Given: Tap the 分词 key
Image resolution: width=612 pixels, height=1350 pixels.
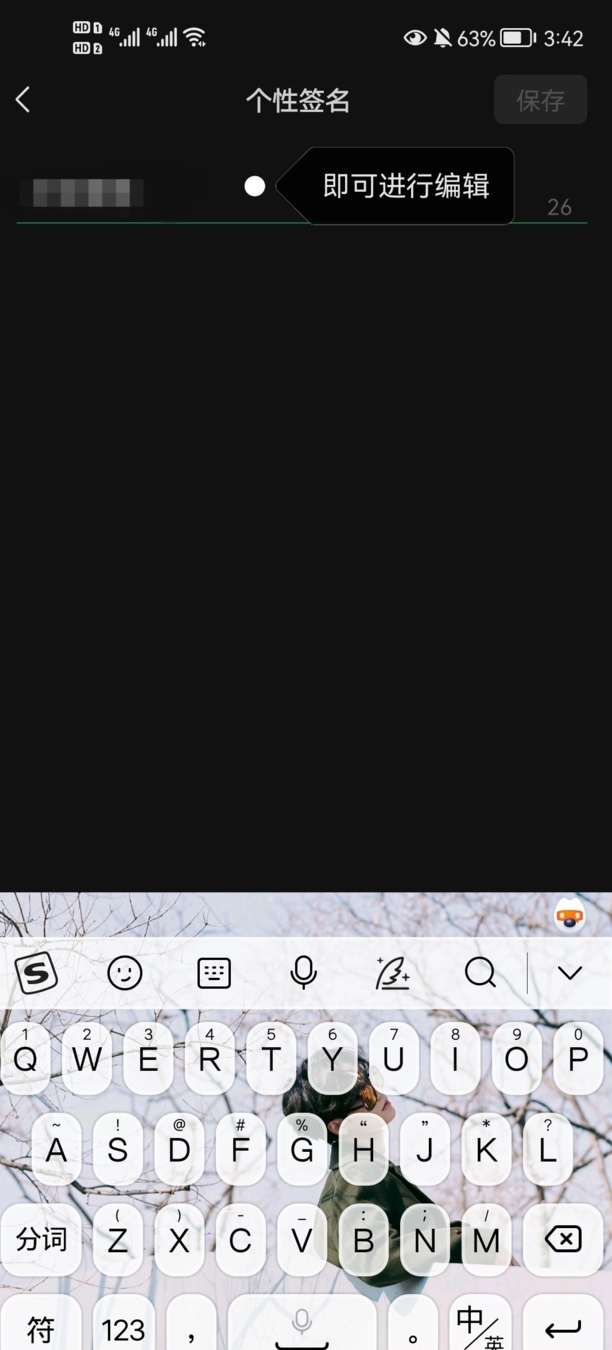Looking at the screenshot, I should 42,1240.
